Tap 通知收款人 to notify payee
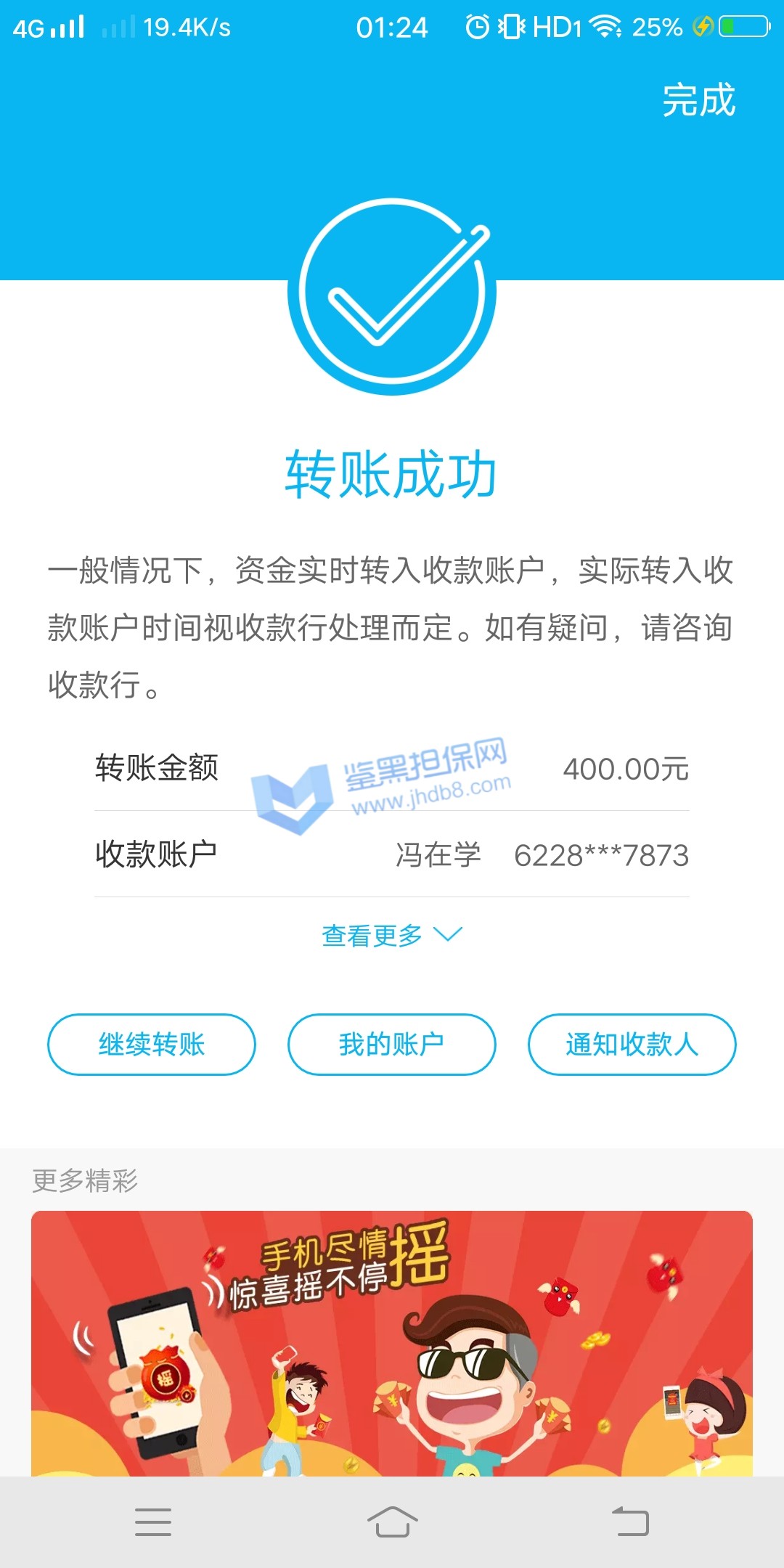This screenshot has width=784, height=1568. coord(632,1045)
